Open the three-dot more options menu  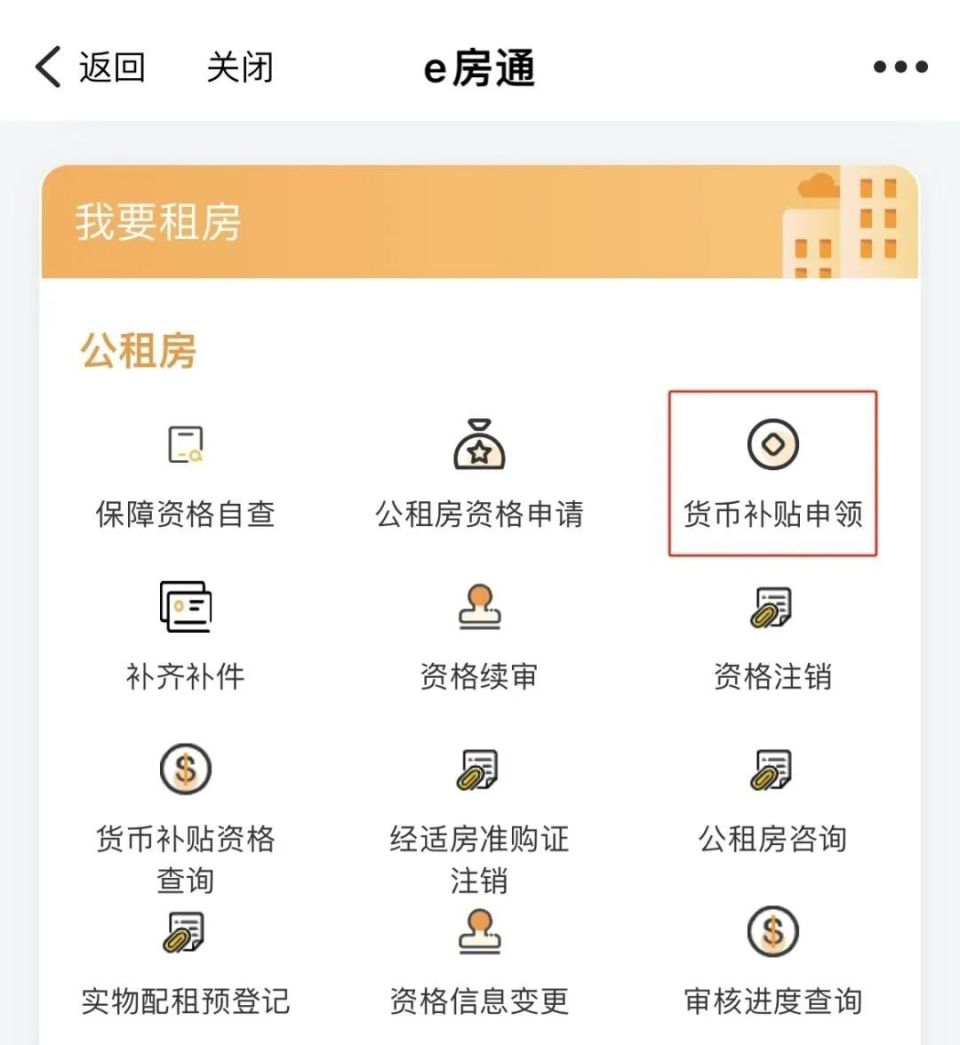coord(899,66)
